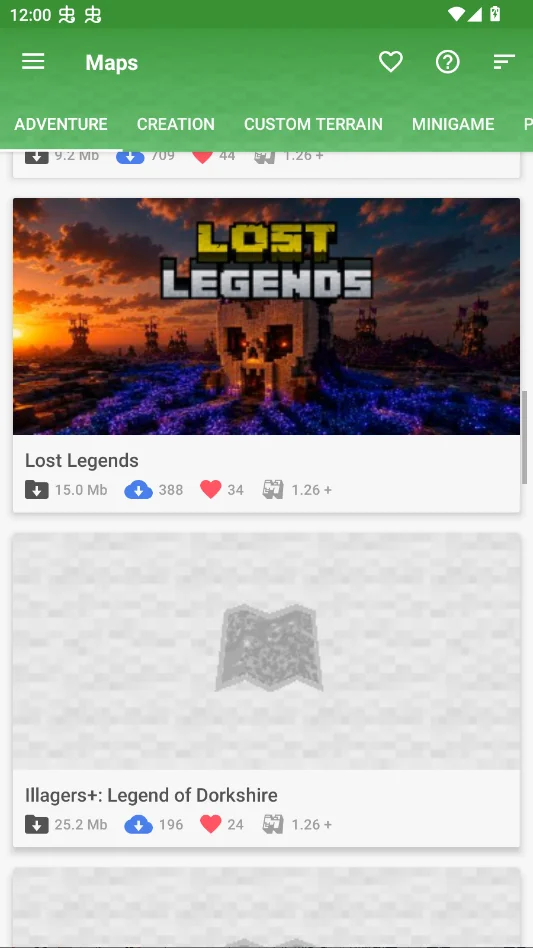Open the hamburger navigation drawer
Screen dimensions: 533x948
click(33, 62)
